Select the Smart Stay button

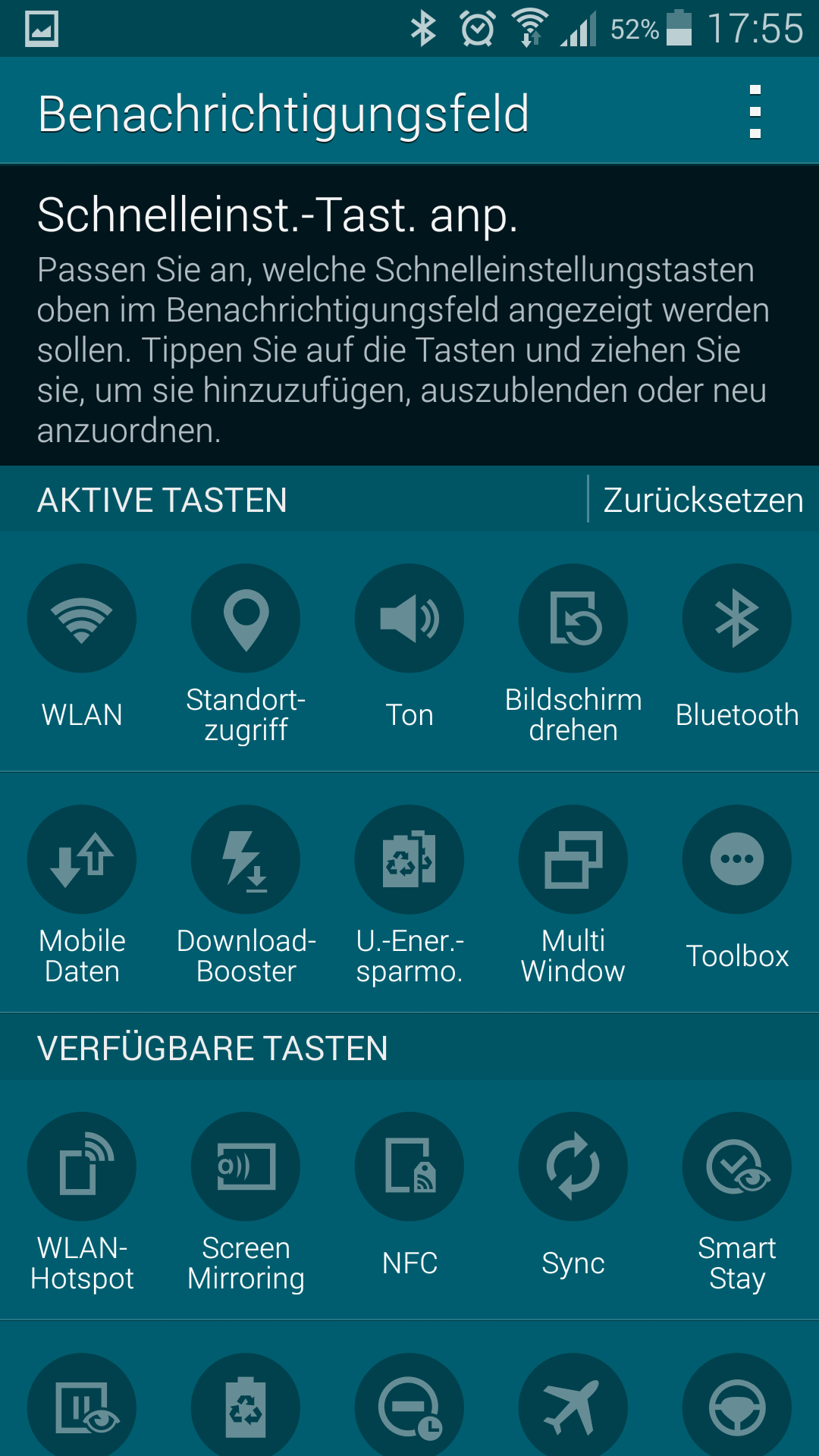click(737, 1167)
